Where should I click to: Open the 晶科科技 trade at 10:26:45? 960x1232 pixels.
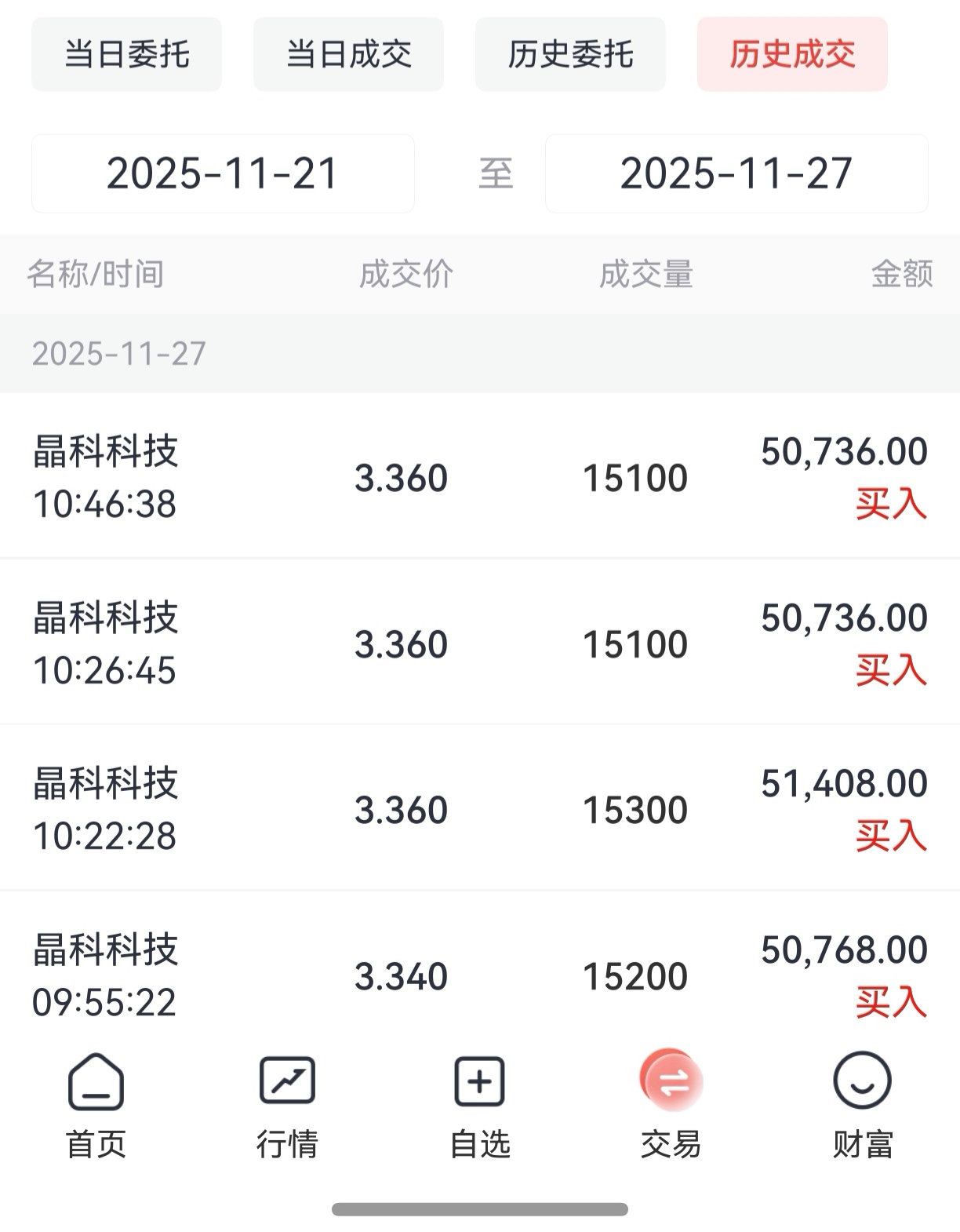[x=479, y=643]
